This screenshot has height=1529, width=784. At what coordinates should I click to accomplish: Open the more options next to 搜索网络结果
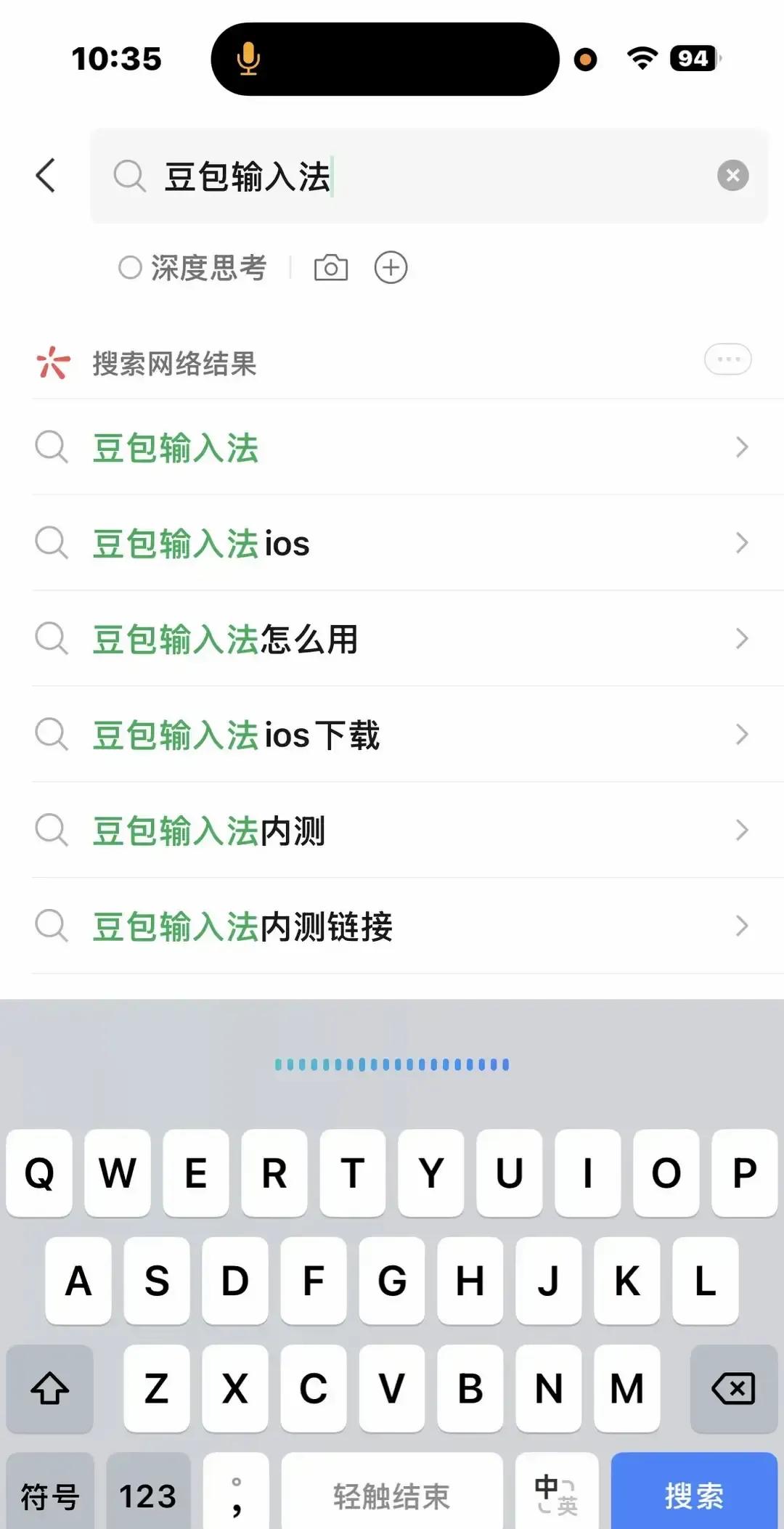click(x=727, y=359)
